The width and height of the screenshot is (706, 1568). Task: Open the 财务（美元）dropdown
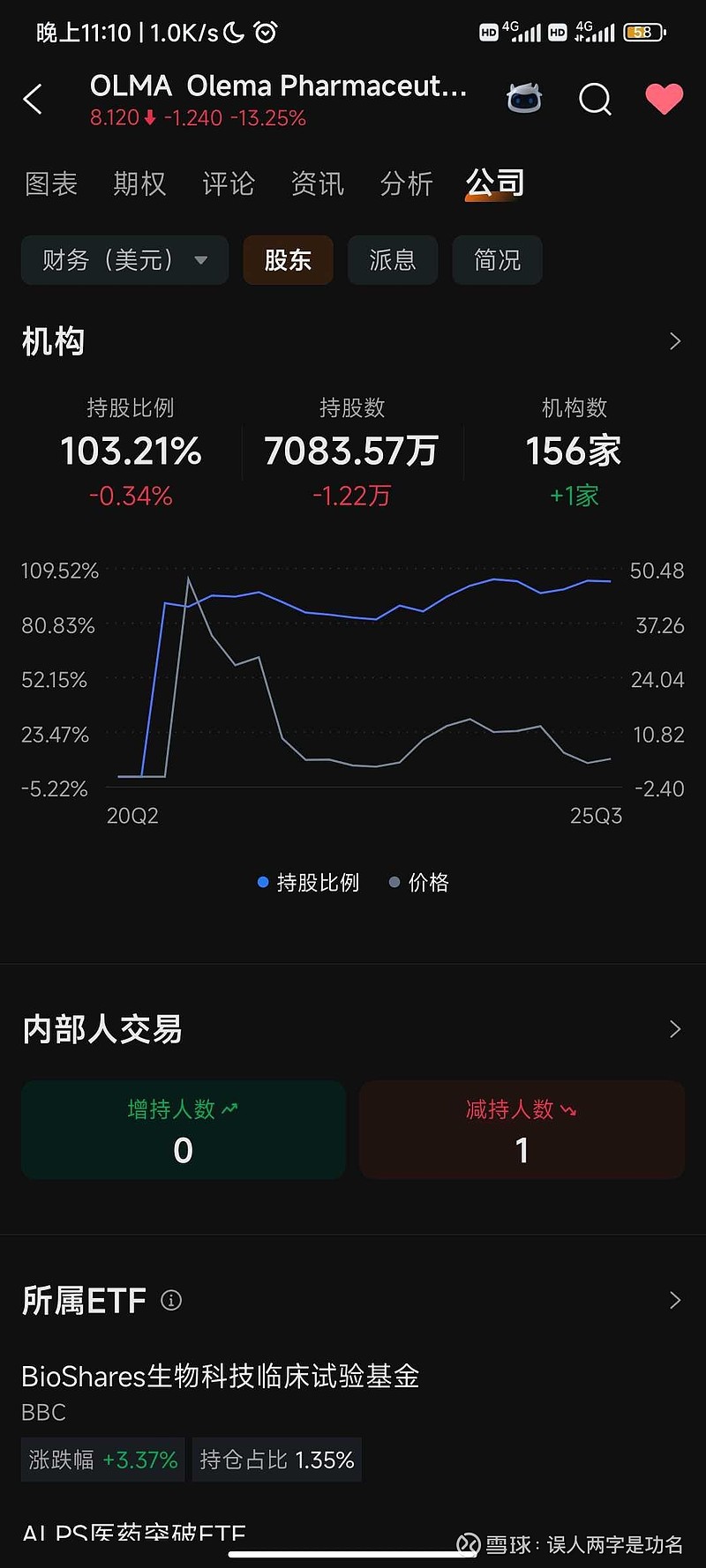(124, 260)
